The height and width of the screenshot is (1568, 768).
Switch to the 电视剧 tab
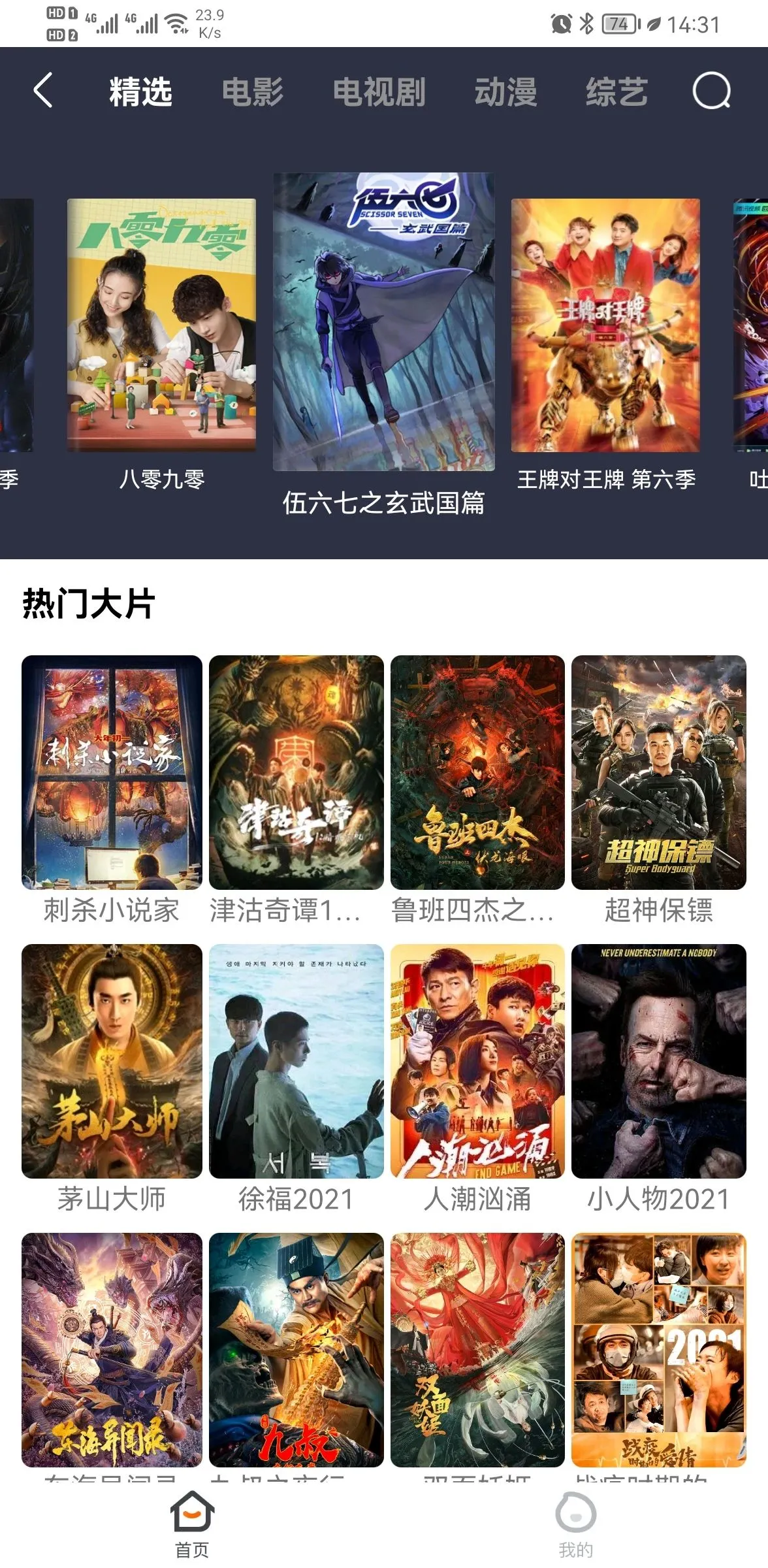point(379,91)
